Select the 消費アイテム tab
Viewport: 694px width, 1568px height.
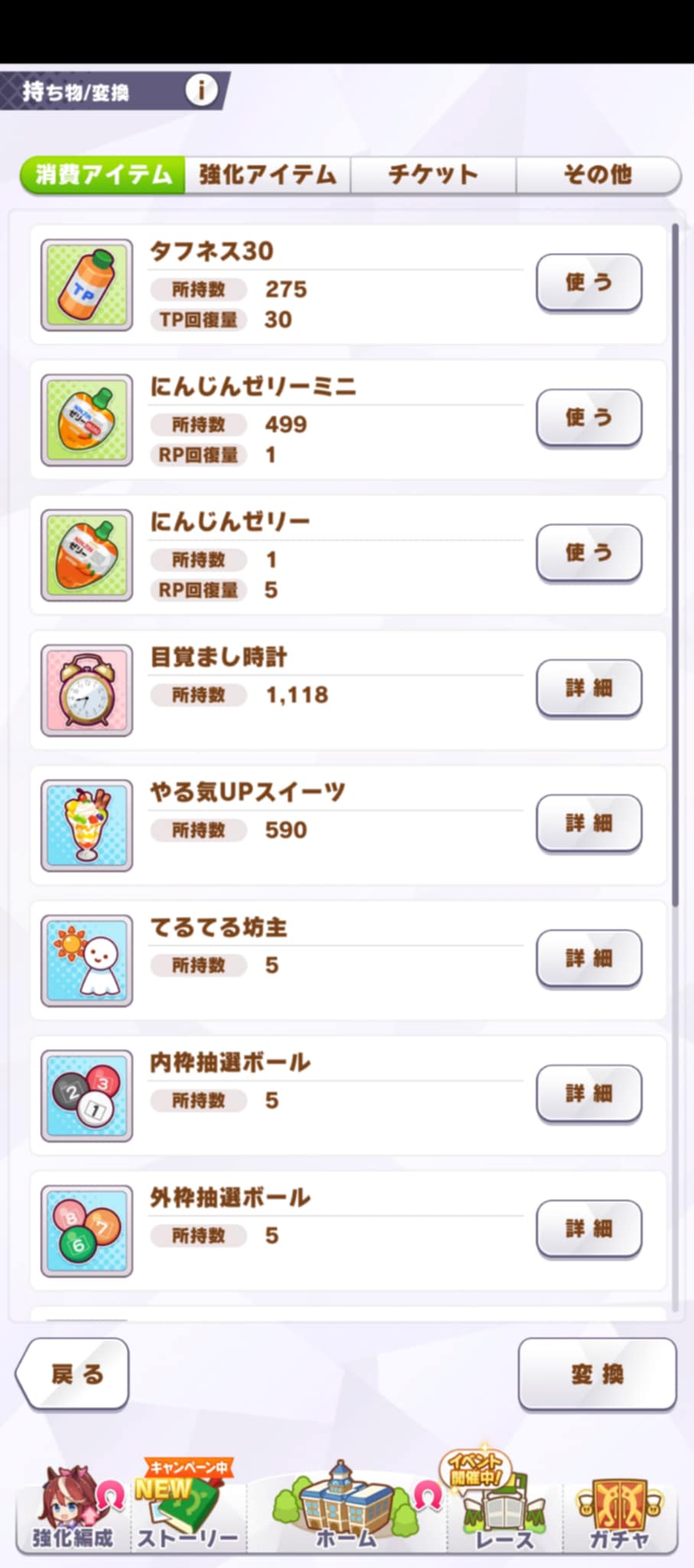point(103,175)
